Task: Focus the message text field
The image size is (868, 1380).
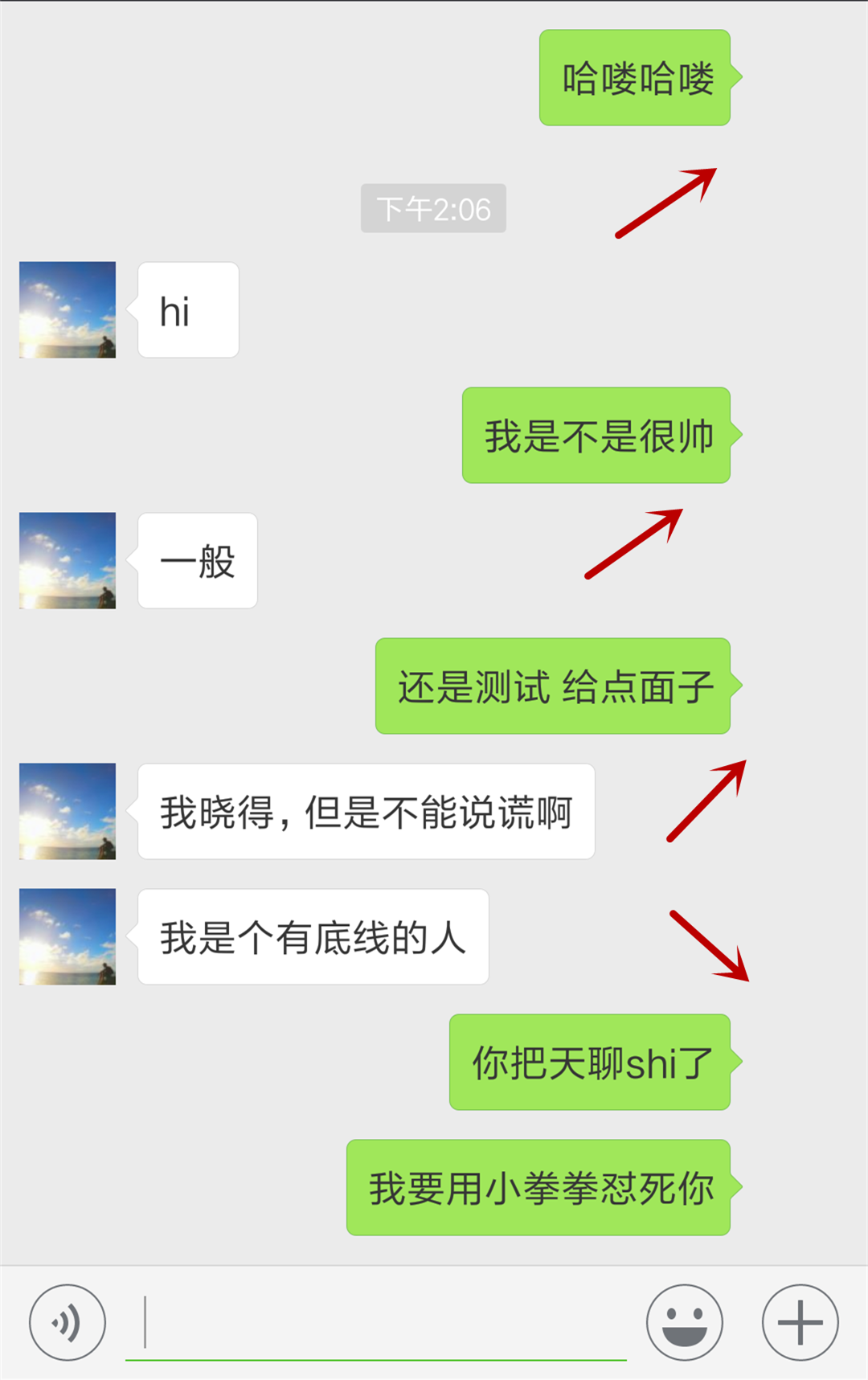Action: point(375,1322)
